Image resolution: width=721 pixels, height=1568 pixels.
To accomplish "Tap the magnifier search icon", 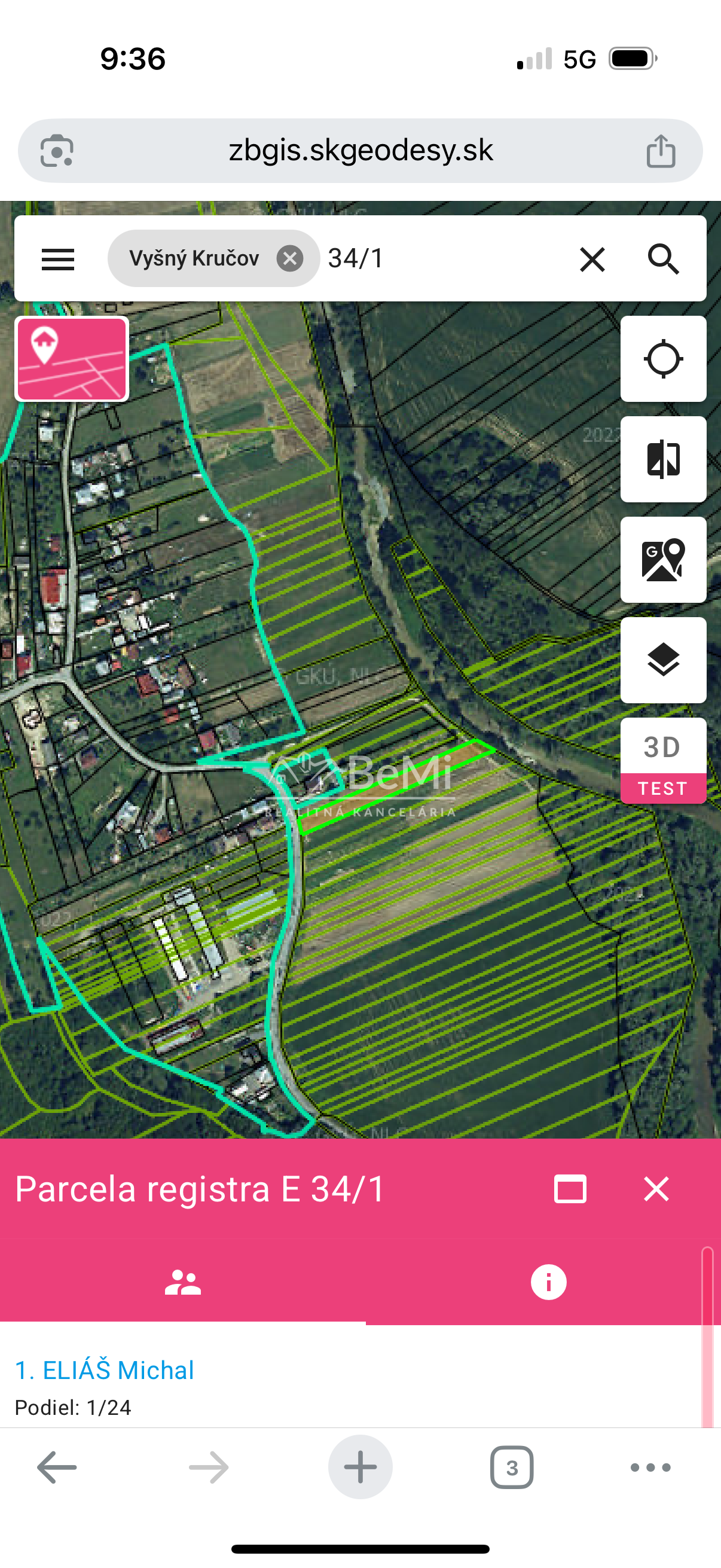I will point(662,260).
